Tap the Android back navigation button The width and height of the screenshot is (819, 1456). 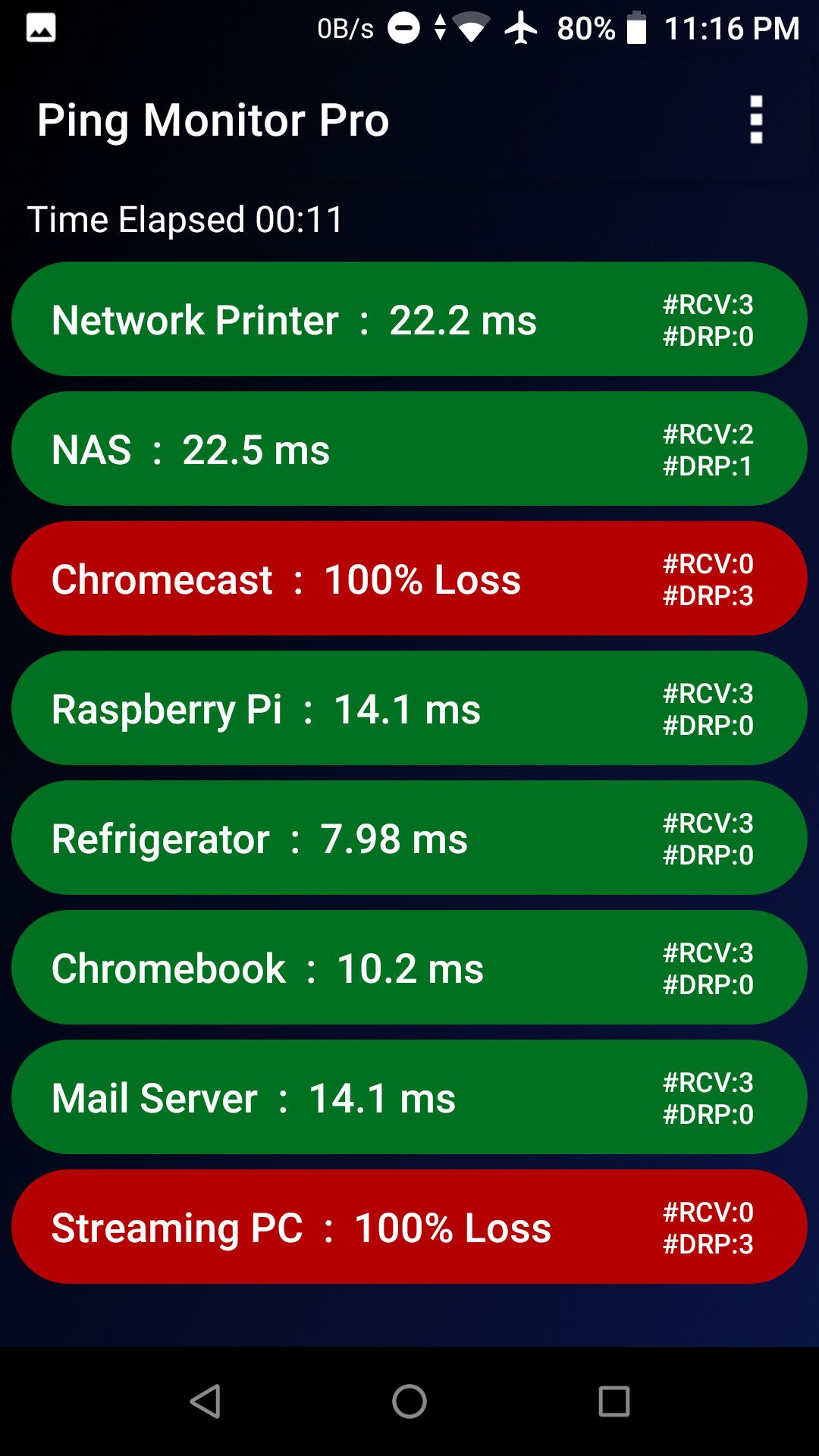click(x=205, y=1399)
